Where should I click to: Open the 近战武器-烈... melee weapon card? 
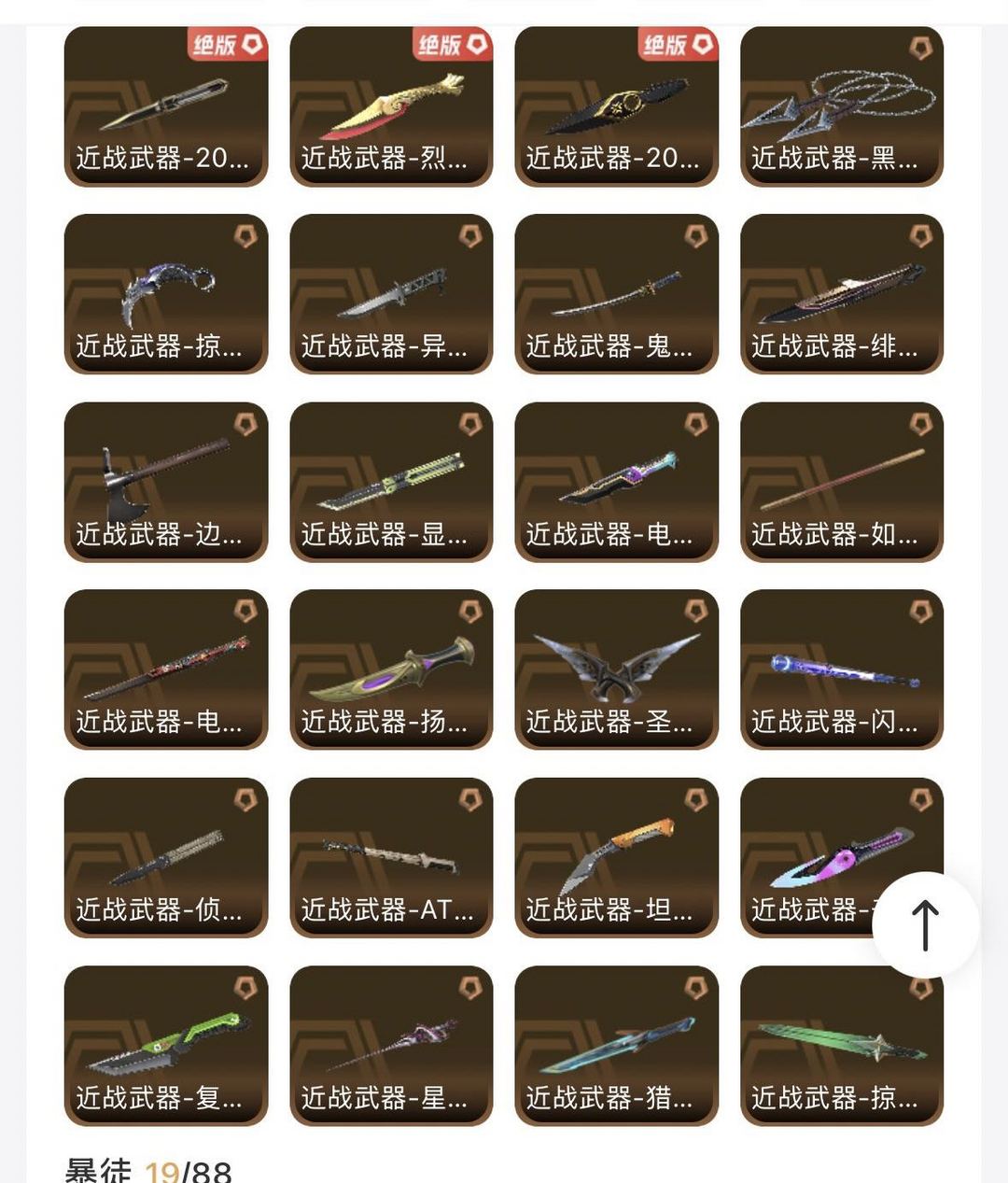pyautogui.click(x=391, y=106)
